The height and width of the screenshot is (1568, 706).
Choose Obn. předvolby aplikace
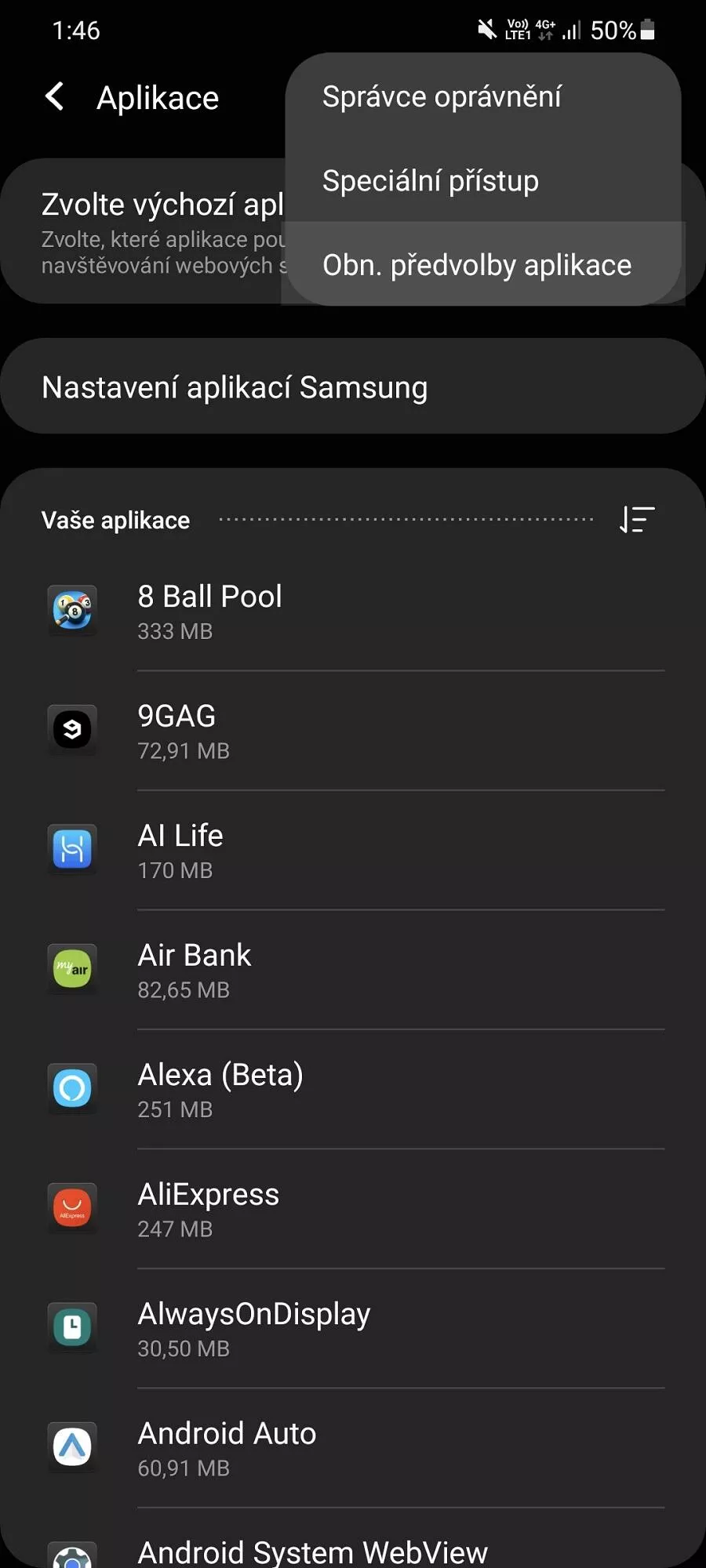(x=483, y=265)
